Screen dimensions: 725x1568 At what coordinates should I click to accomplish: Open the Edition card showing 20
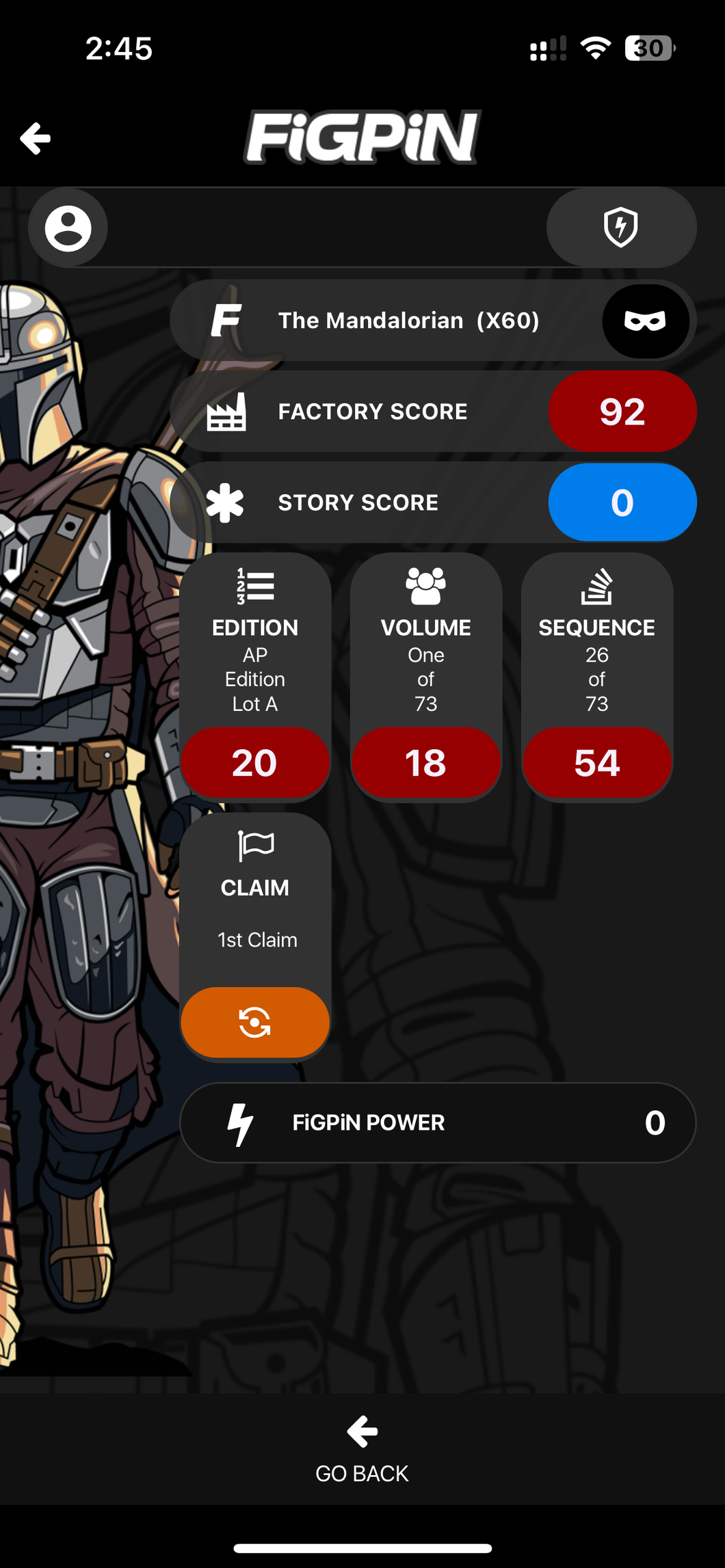coord(255,677)
